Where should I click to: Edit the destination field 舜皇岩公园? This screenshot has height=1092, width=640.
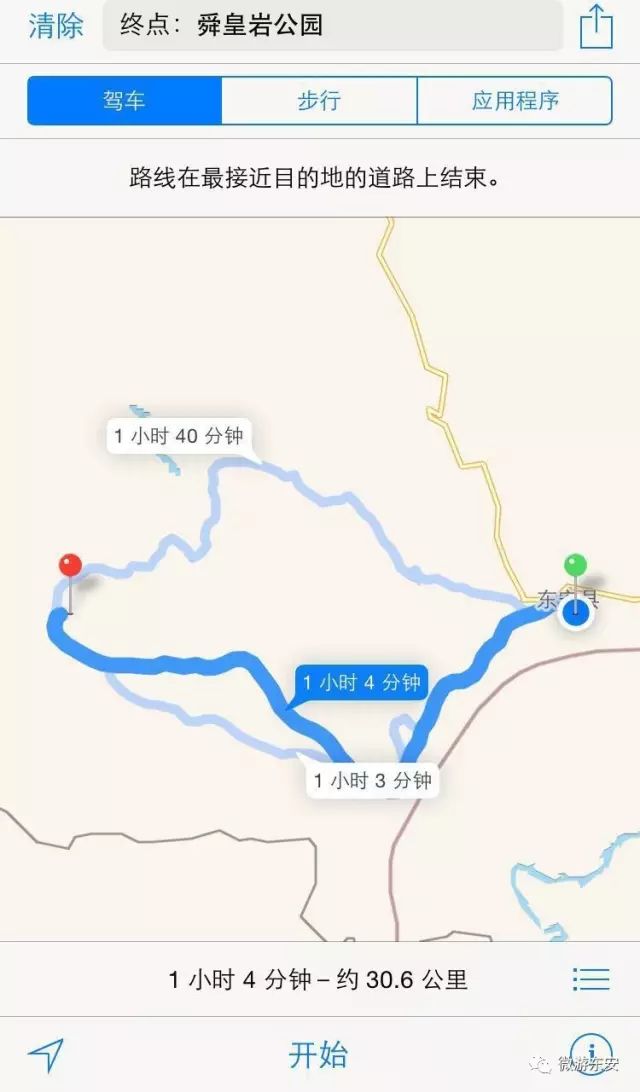click(x=332, y=26)
